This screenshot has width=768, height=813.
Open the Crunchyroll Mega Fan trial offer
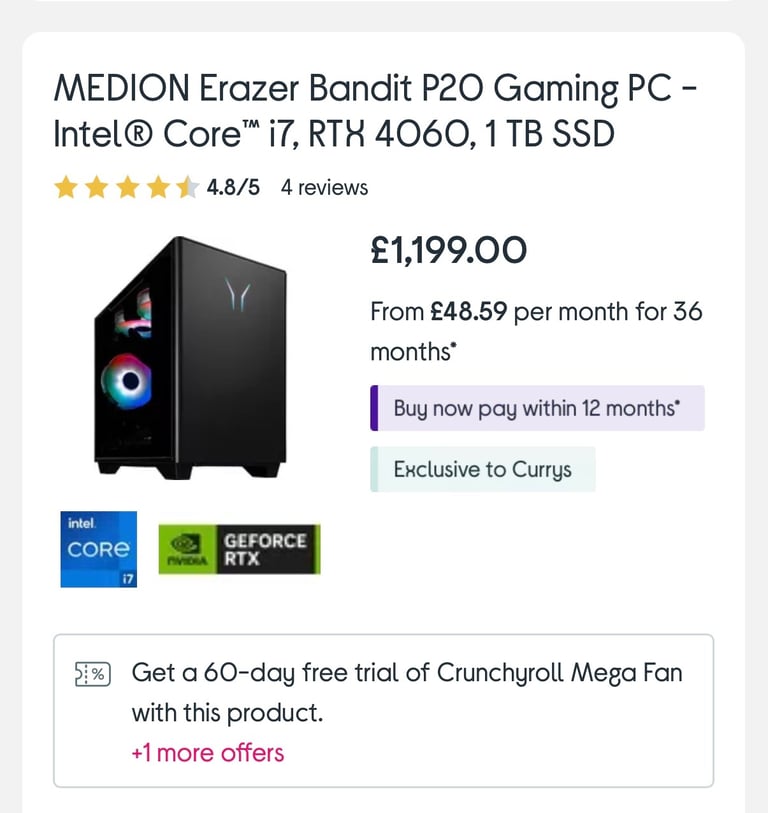[x=406, y=692]
